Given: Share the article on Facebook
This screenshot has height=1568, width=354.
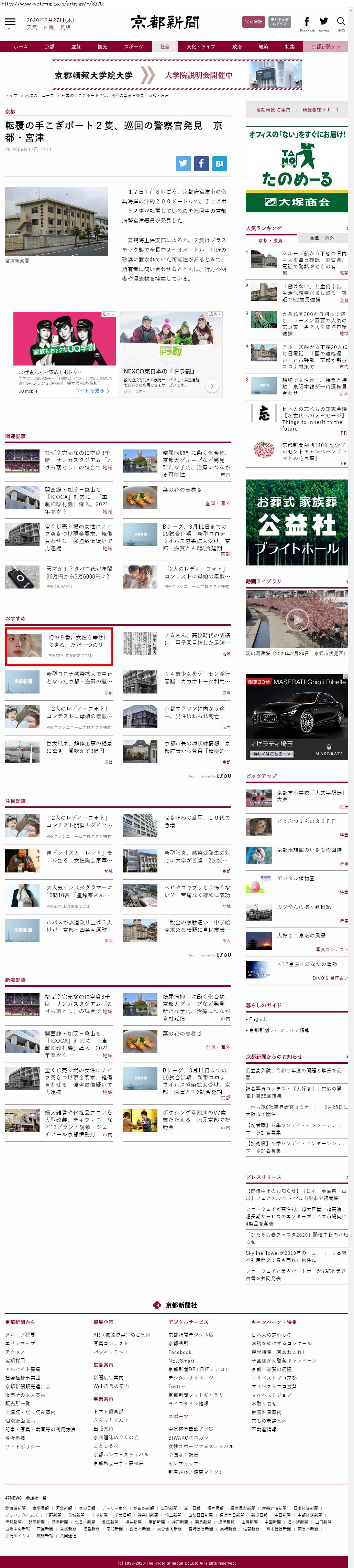Looking at the screenshot, I should pyautogui.click(x=201, y=163).
